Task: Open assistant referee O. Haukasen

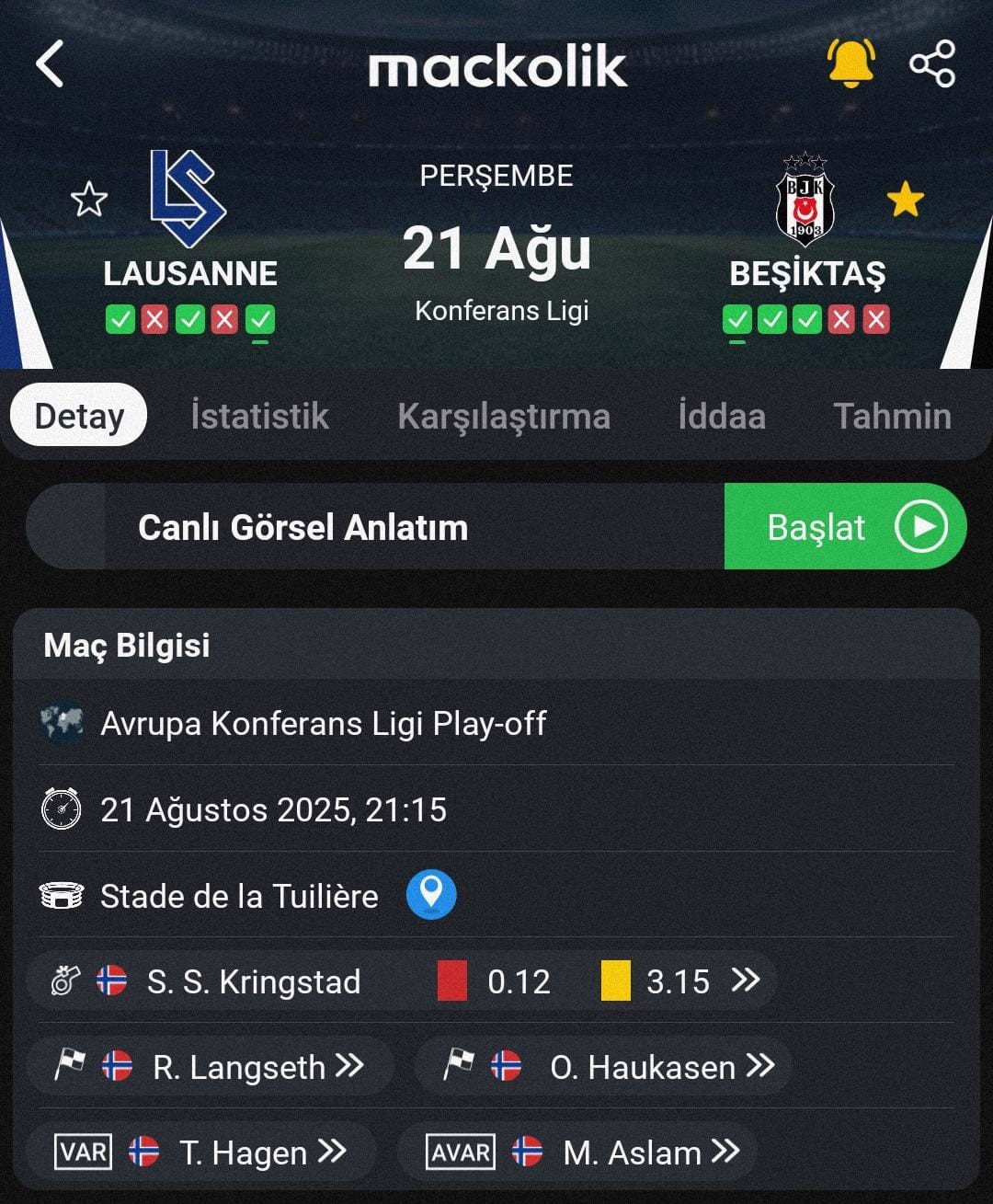Action: point(604,1067)
